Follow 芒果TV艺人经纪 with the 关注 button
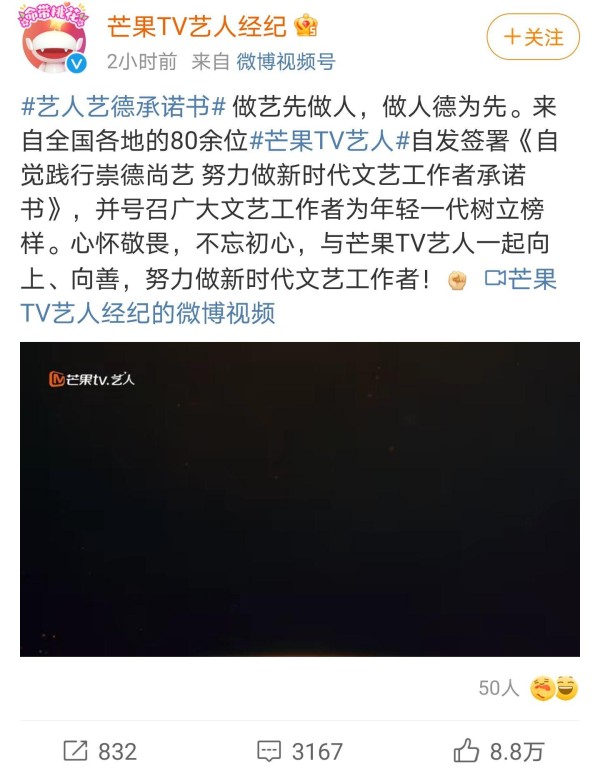The height and width of the screenshot is (776, 600). (533, 37)
